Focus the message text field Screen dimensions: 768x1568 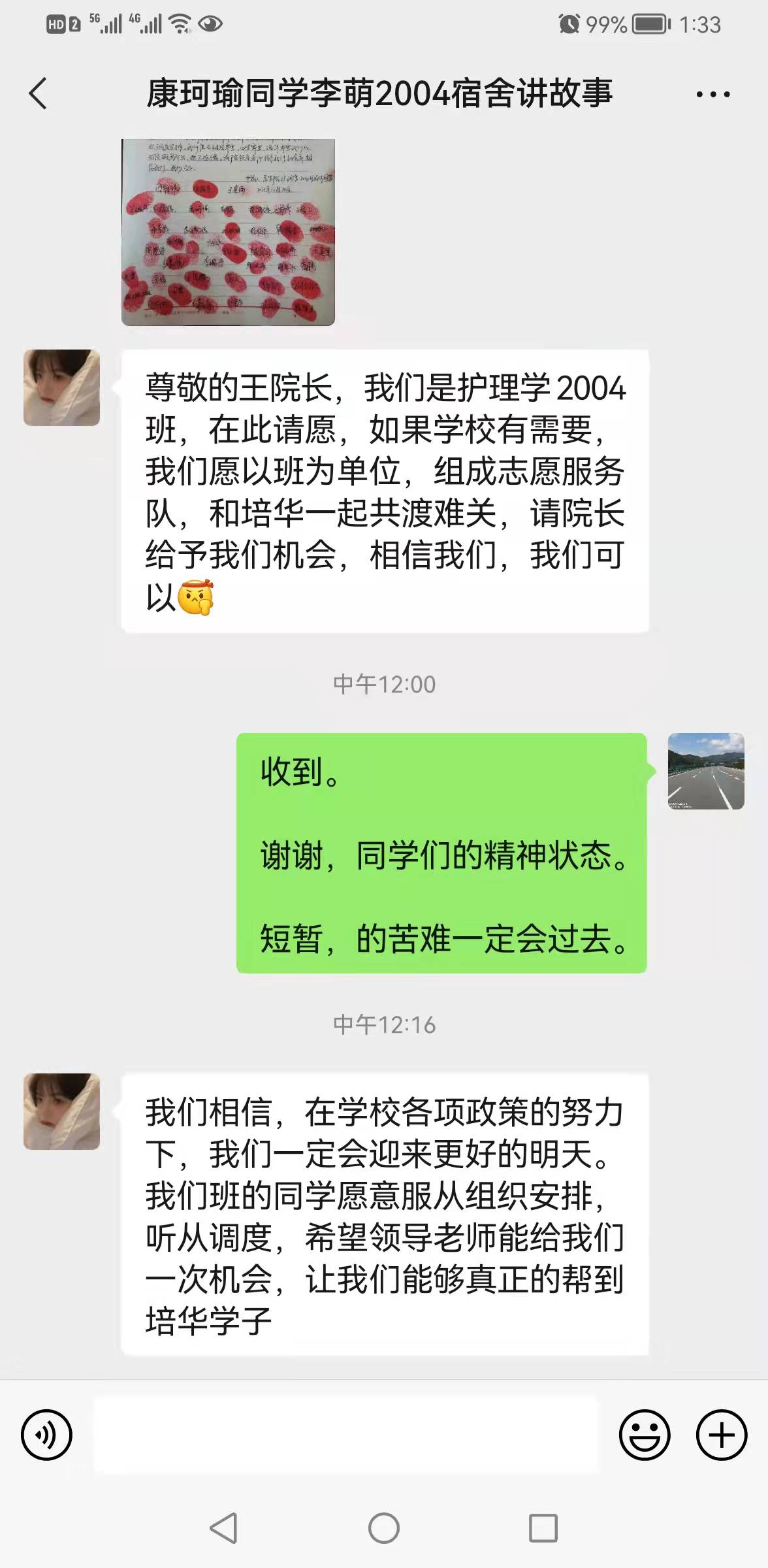pyautogui.click(x=346, y=1435)
